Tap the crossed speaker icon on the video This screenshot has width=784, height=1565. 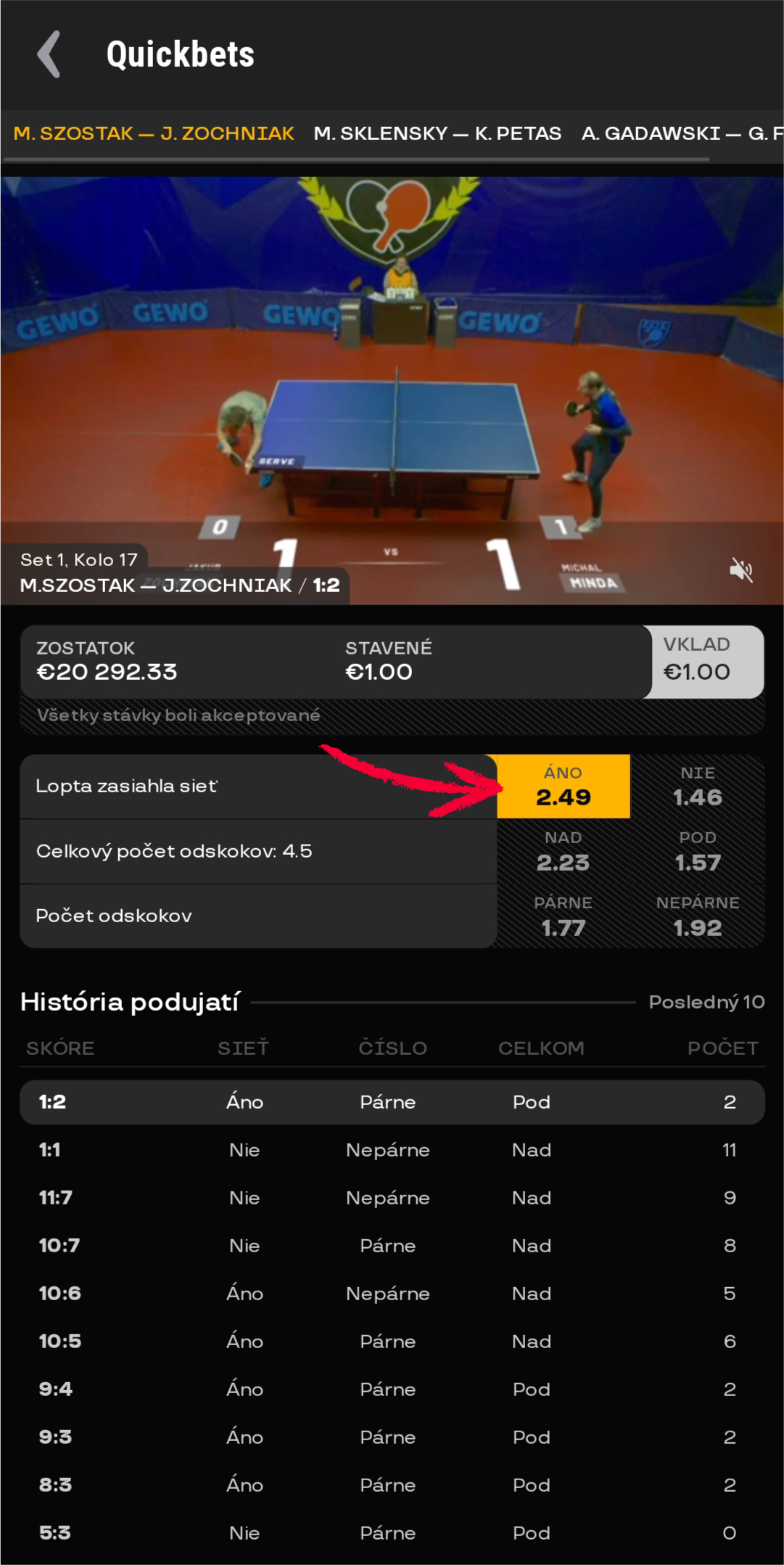(741, 571)
